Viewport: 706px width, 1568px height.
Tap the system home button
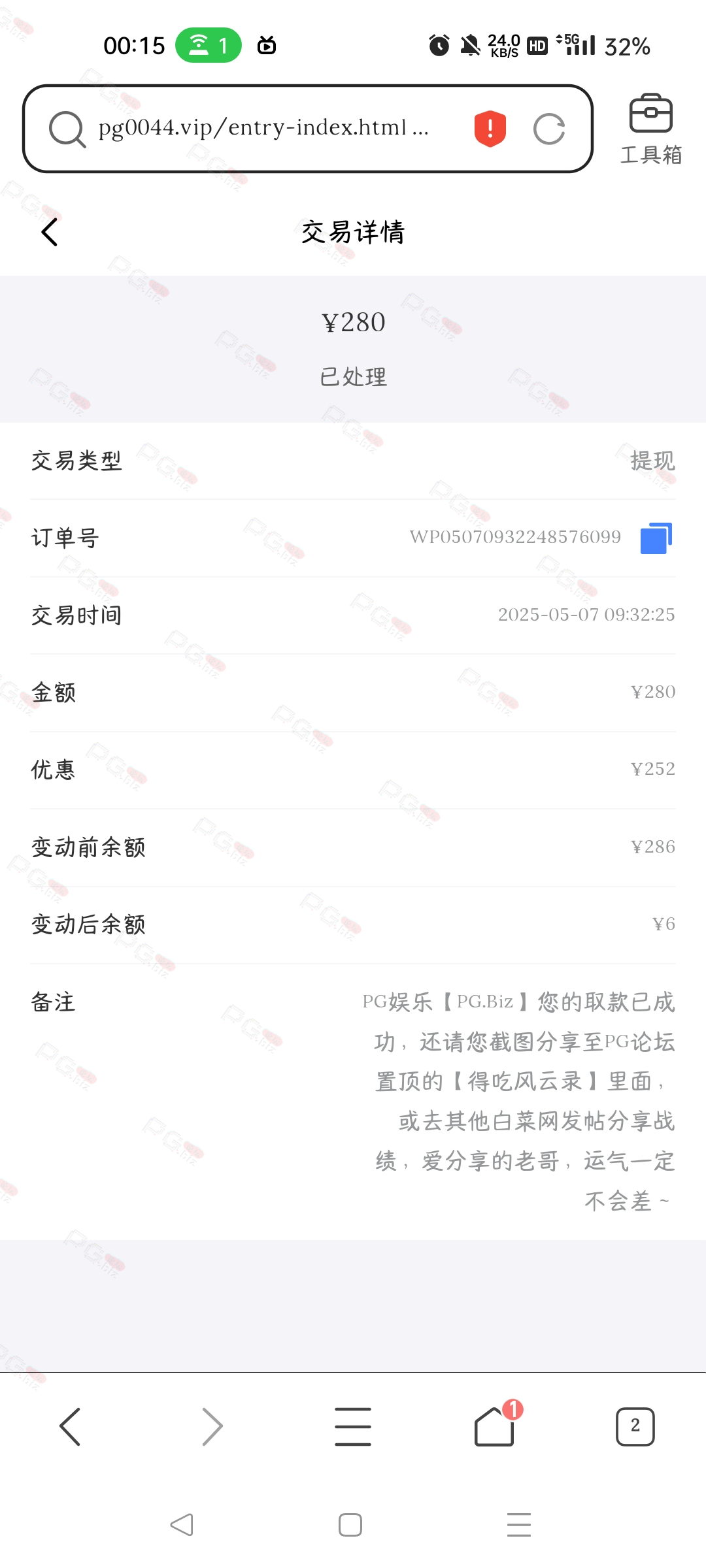(x=350, y=1525)
